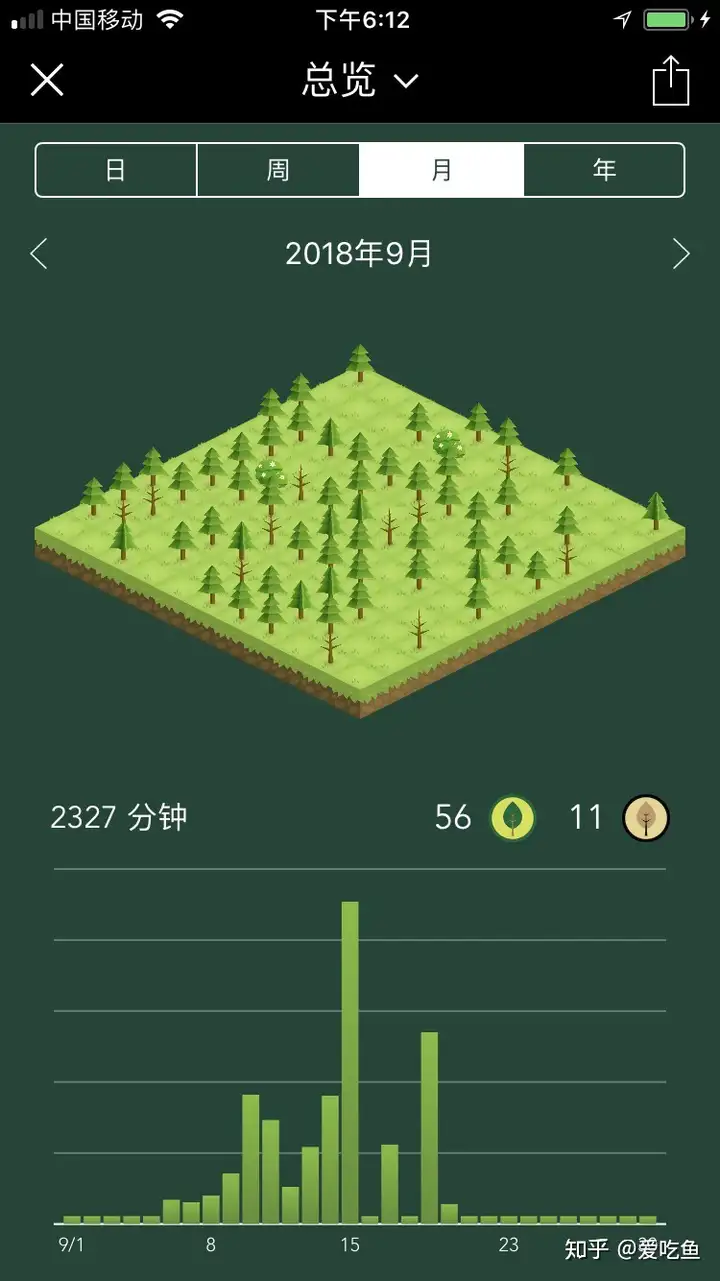The image size is (720, 1281).
Task: Share this forest overview
Action: [x=671, y=80]
